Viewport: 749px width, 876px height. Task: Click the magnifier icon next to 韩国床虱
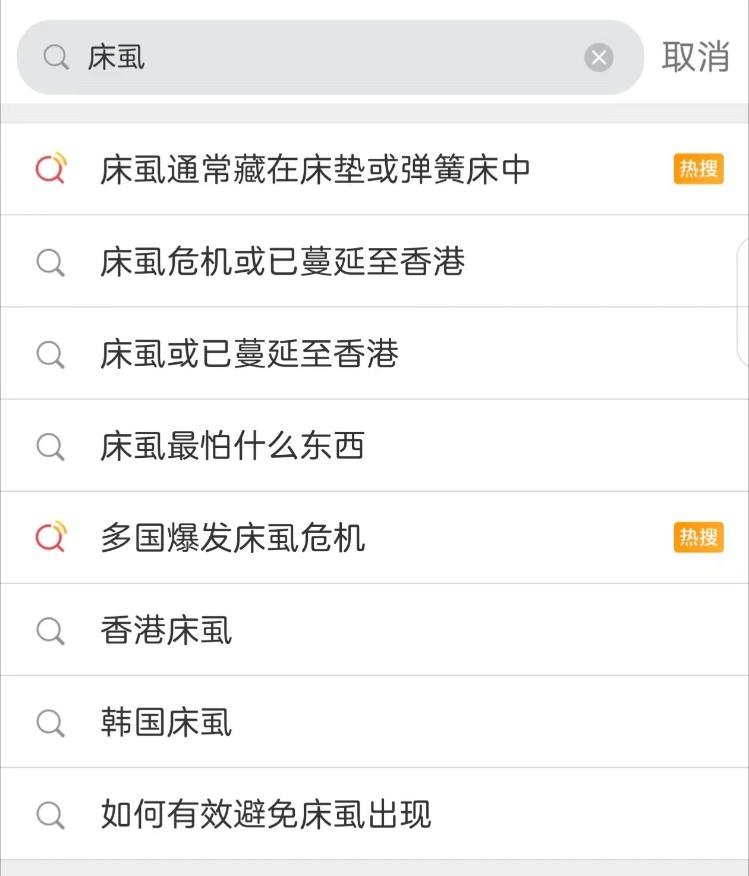[x=49, y=721]
